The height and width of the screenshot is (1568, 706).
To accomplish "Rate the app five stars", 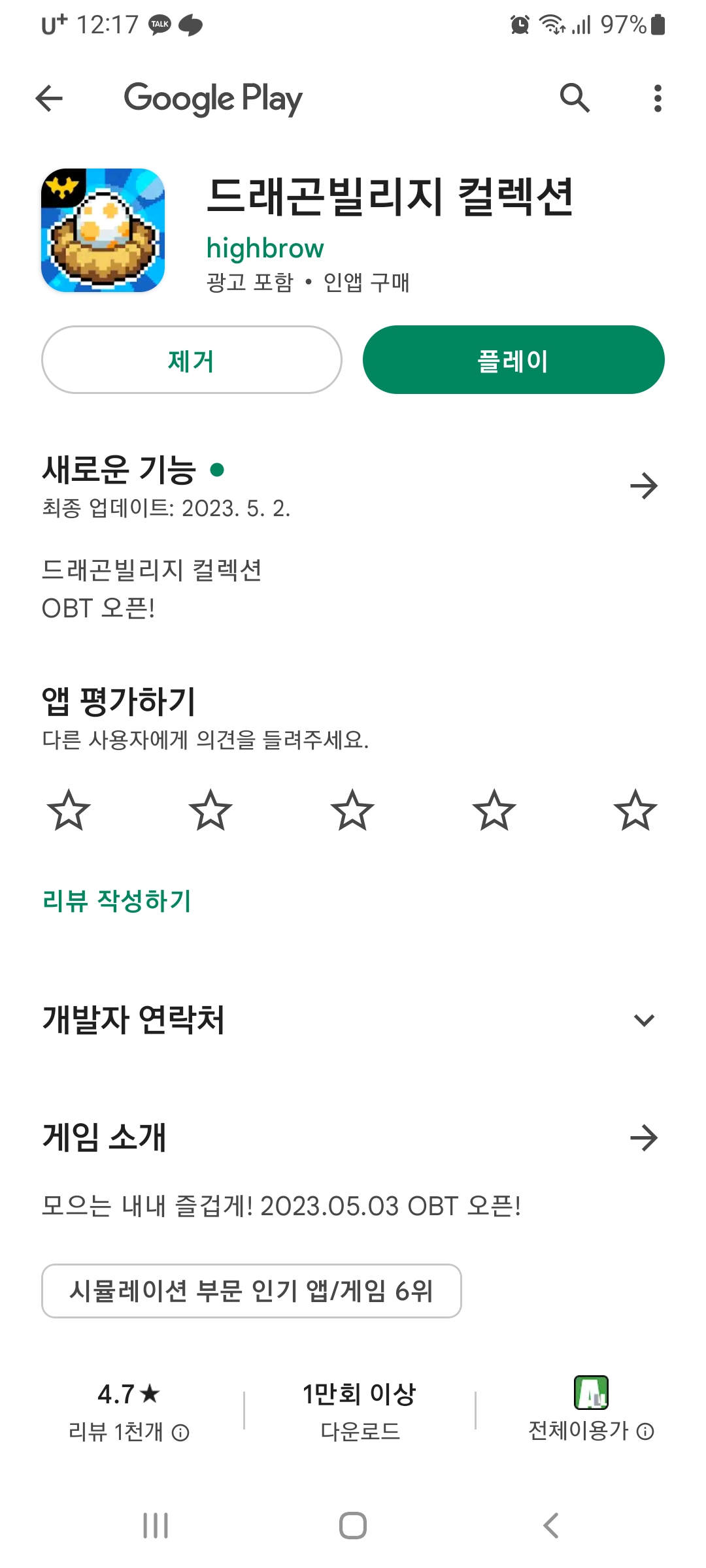I will tap(635, 810).
